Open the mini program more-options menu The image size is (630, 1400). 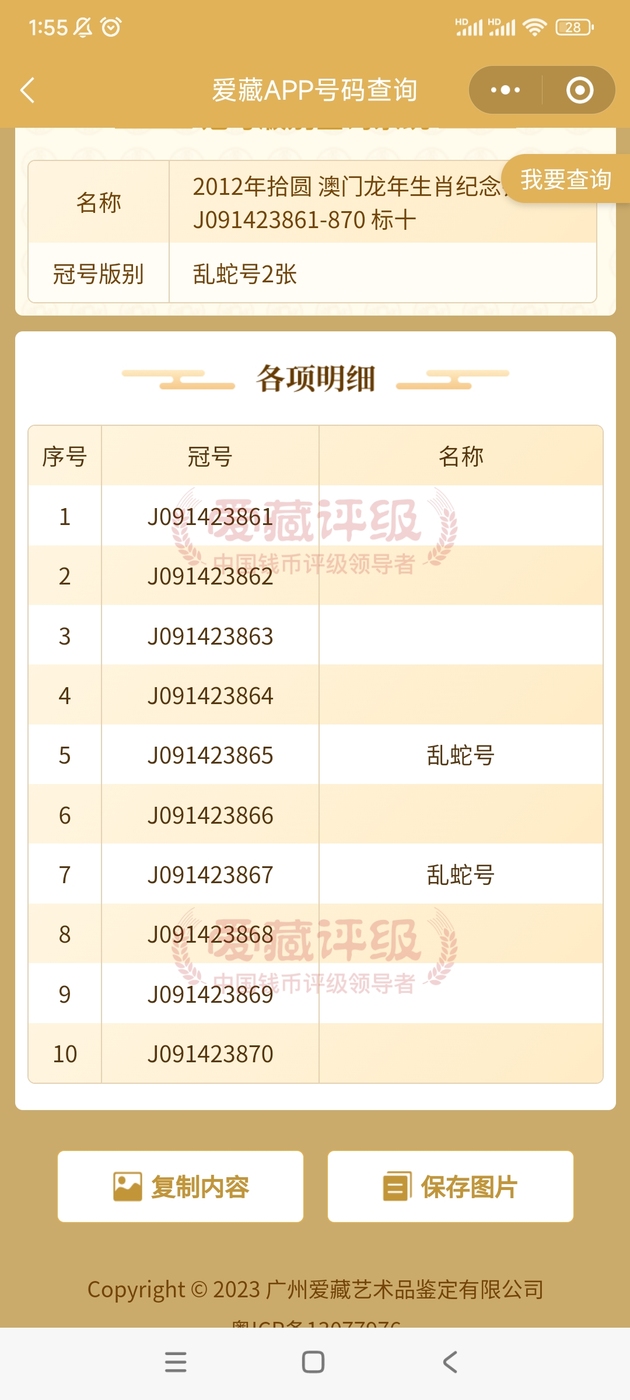tap(505, 90)
